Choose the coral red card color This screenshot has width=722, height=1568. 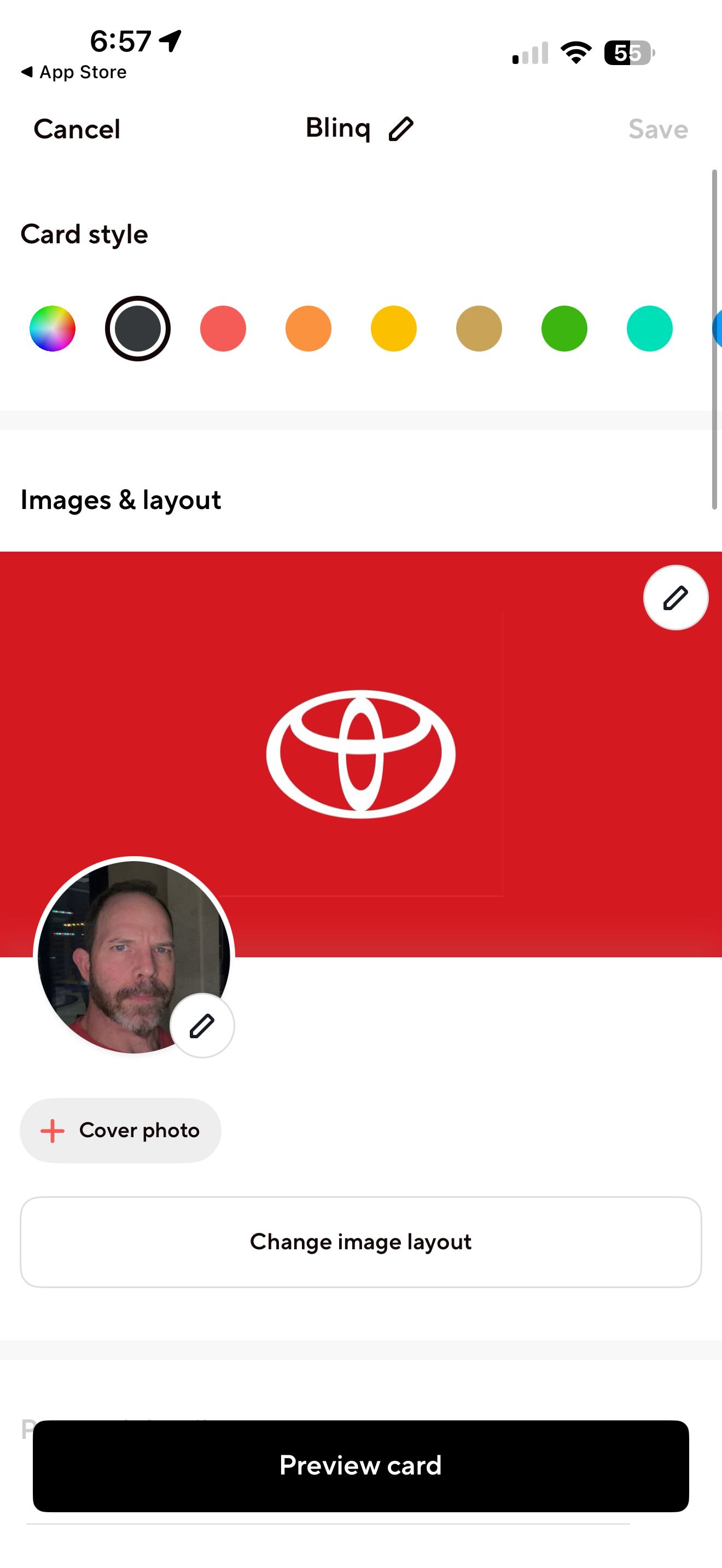point(223,329)
